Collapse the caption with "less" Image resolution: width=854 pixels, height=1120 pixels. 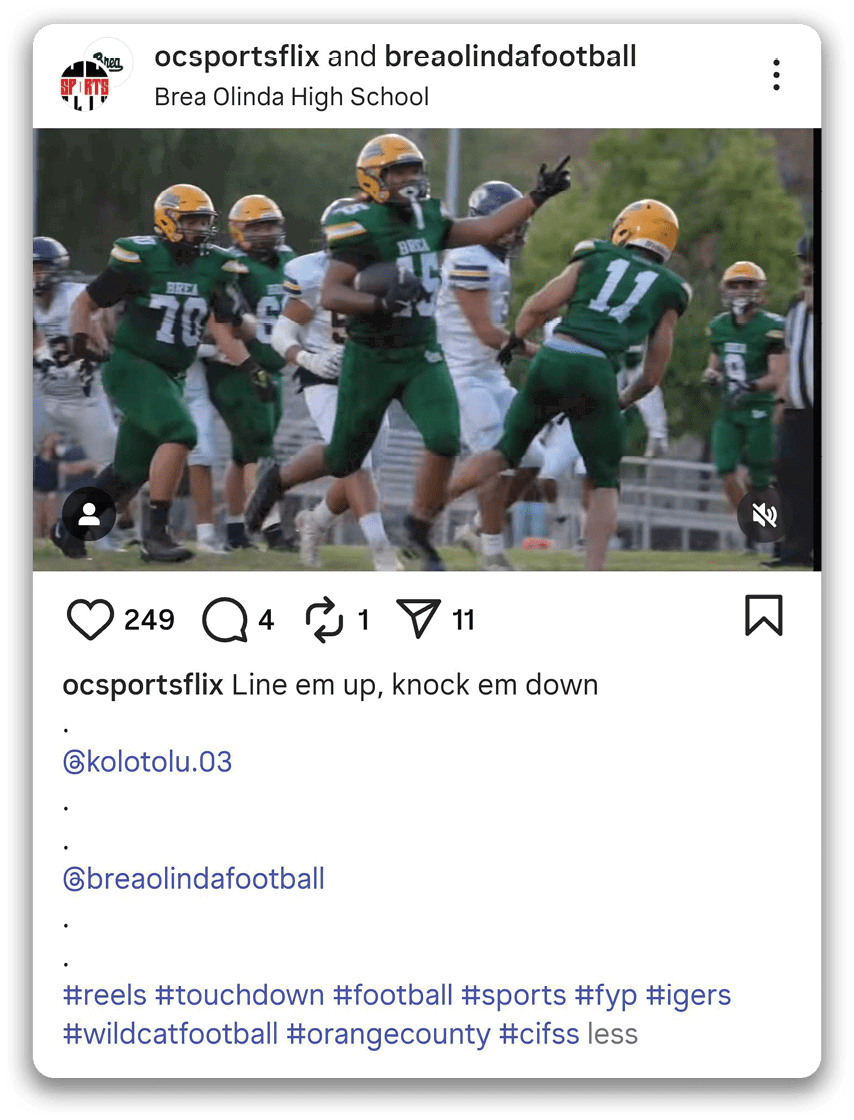(612, 1034)
